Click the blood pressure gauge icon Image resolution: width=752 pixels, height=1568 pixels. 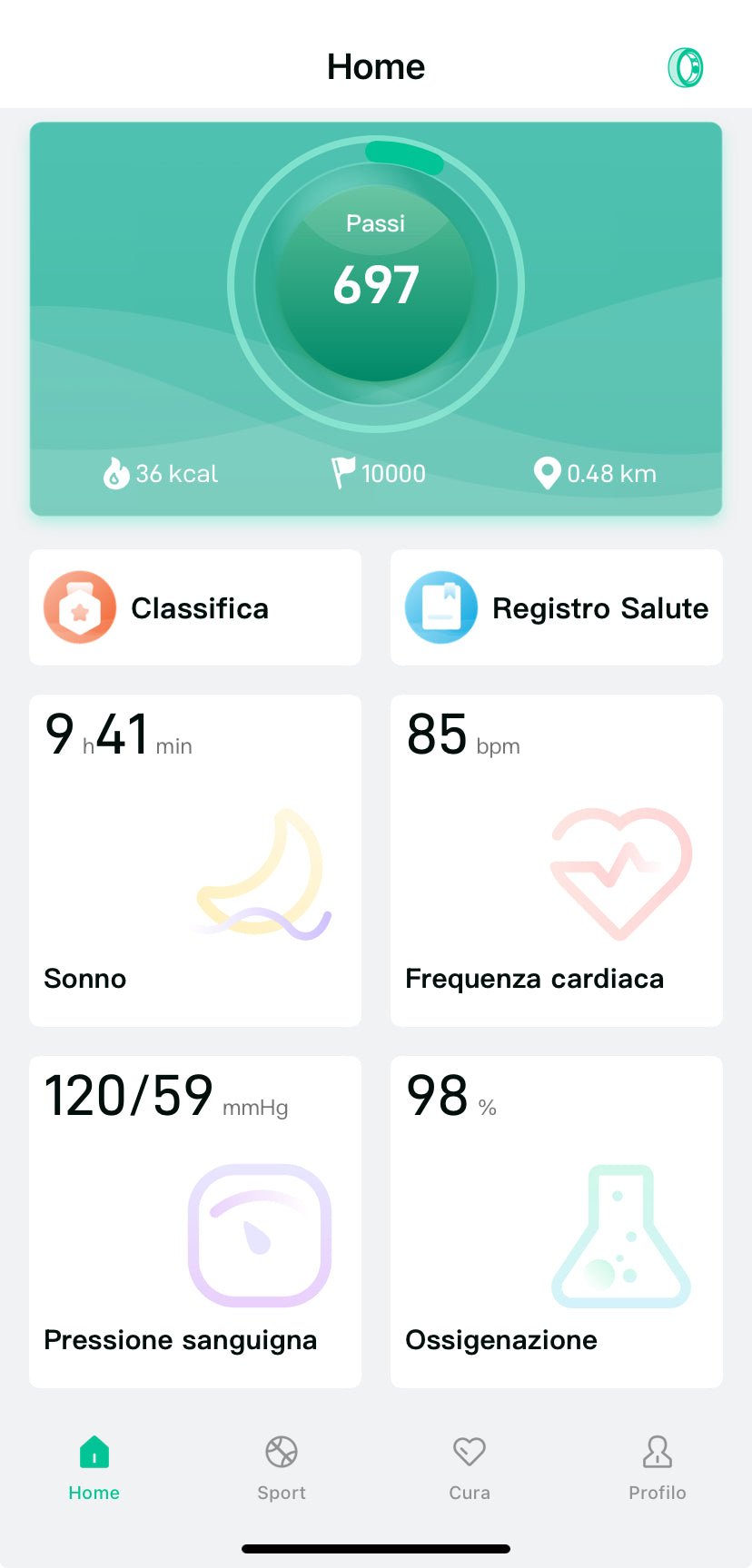pos(260,1235)
